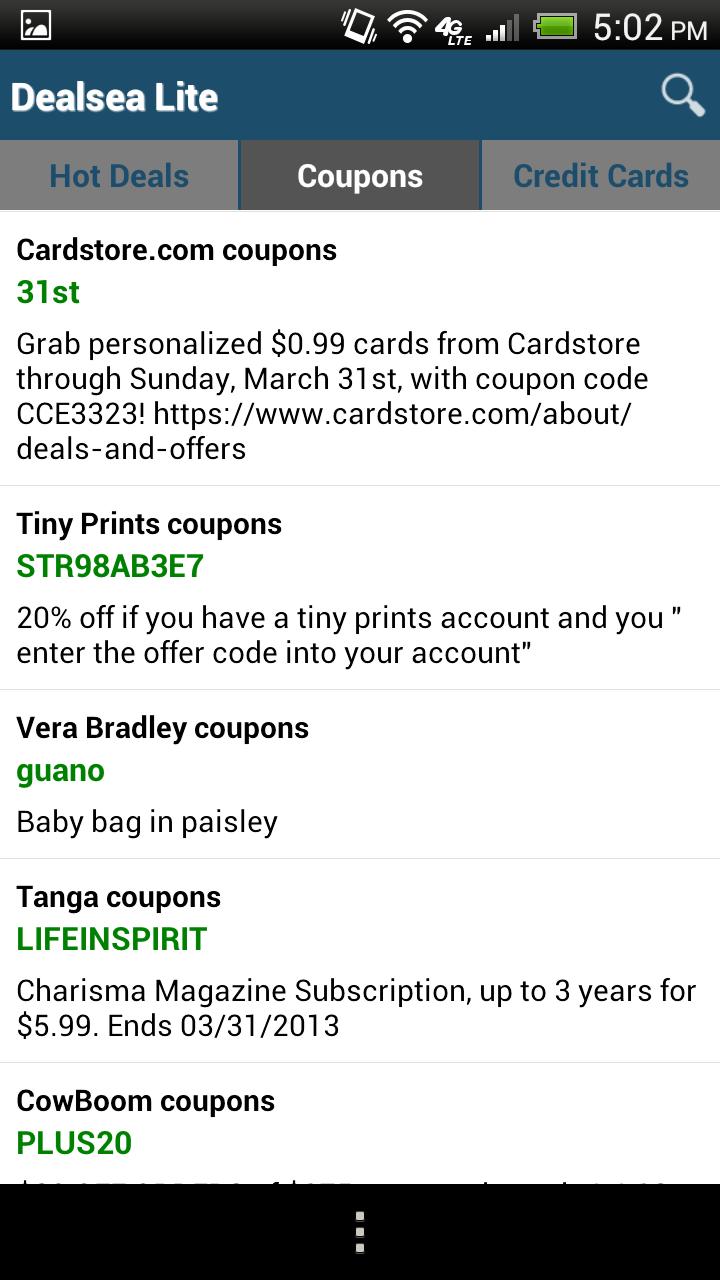The height and width of the screenshot is (1280, 720).
Task: Select the STR98AB3E7 Tiny Prints code
Action: (x=108, y=565)
